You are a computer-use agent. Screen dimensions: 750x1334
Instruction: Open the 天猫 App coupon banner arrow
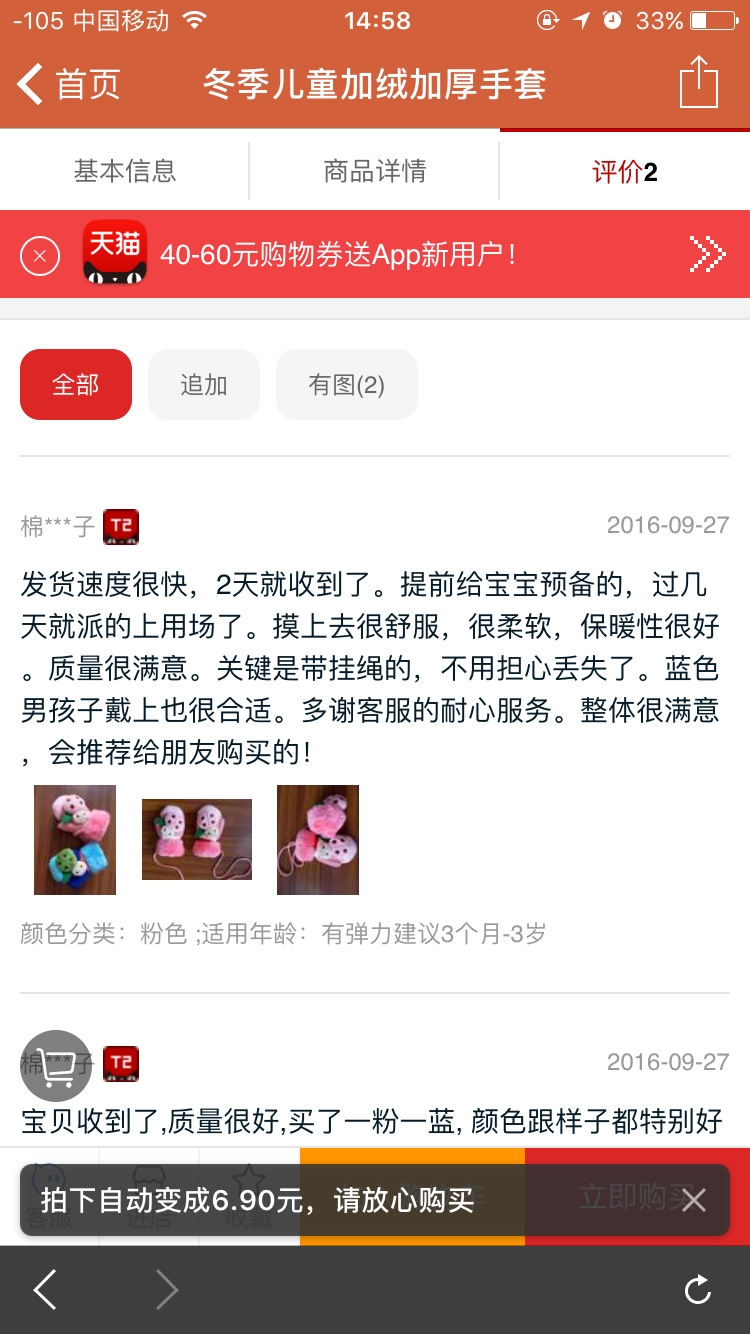(706, 254)
